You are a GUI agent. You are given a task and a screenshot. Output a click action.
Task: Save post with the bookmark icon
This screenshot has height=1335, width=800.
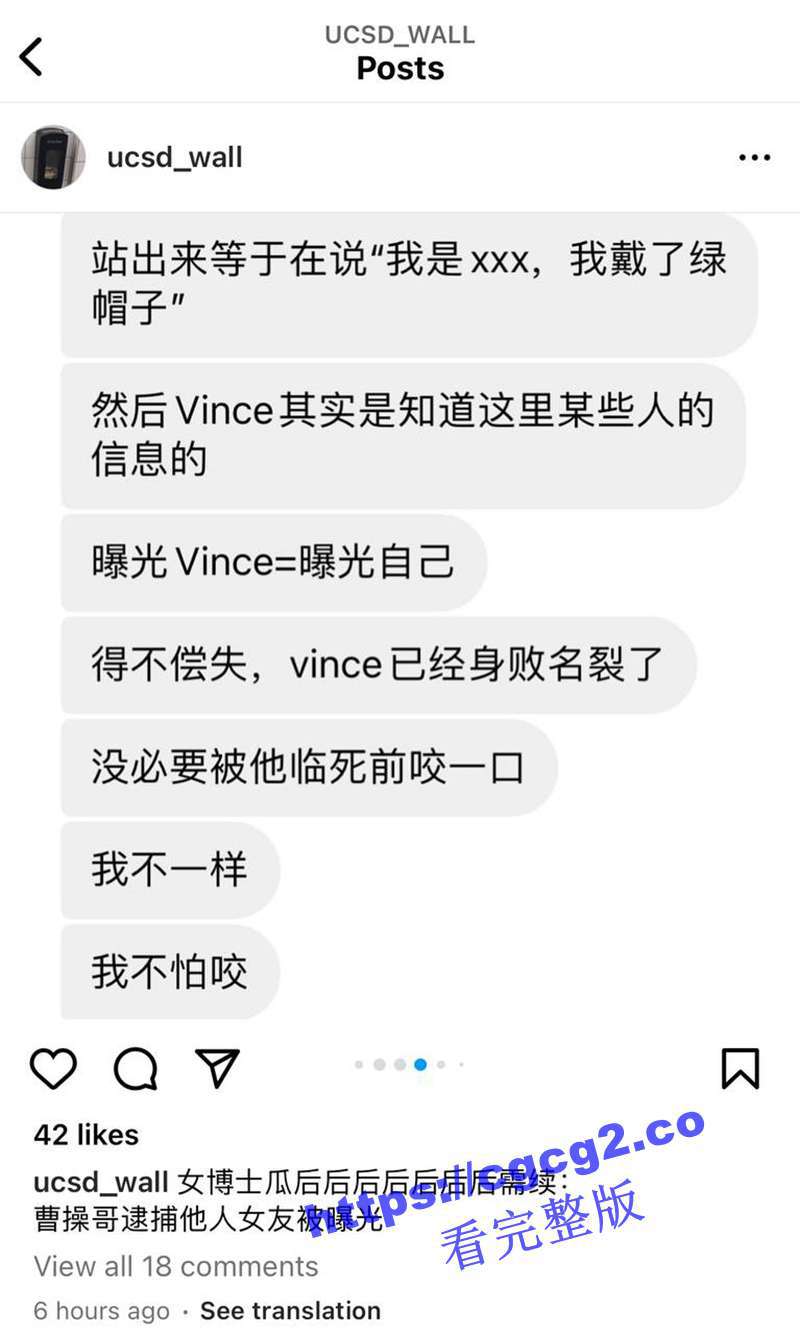[x=740, y=1068]
